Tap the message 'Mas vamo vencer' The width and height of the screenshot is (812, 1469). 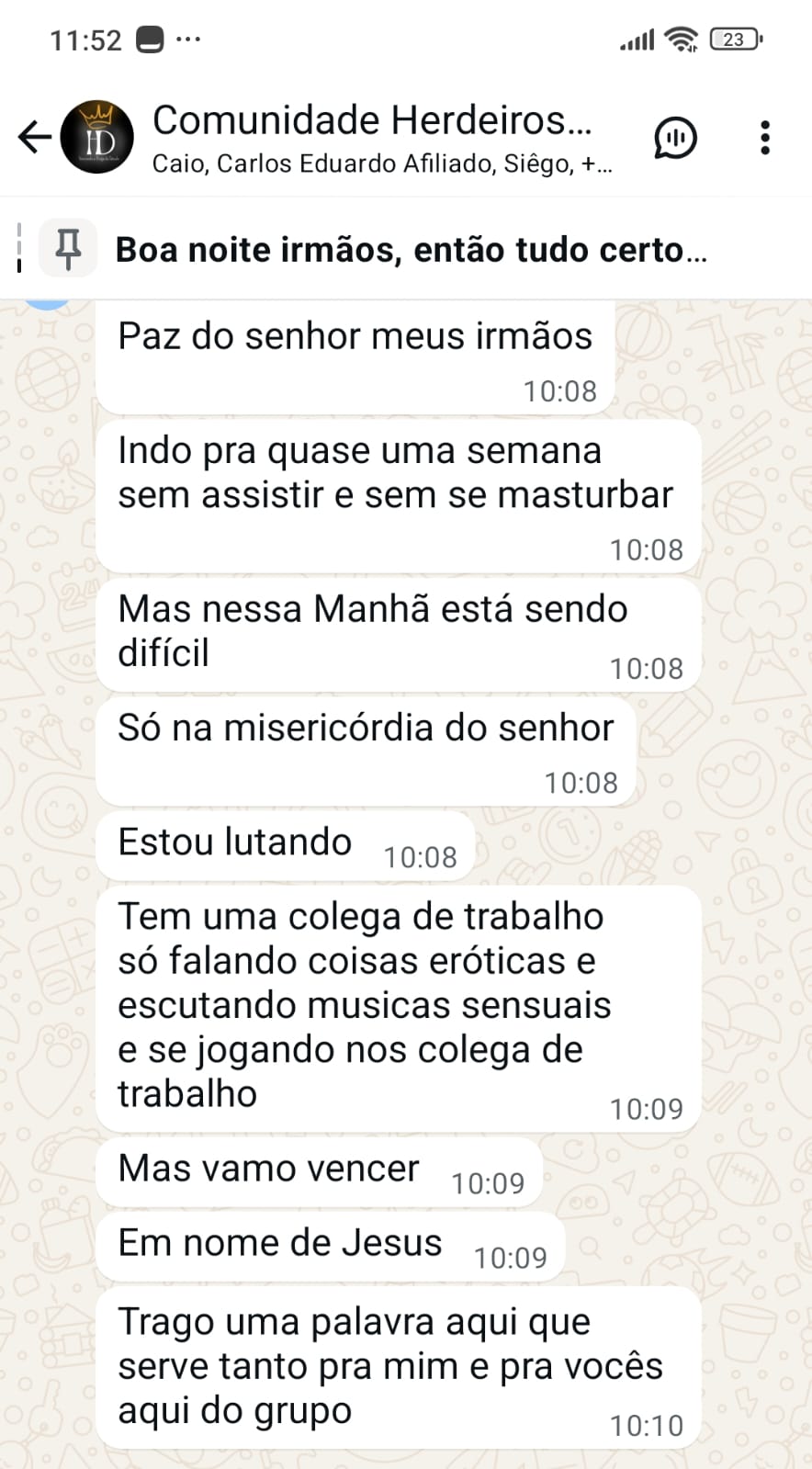[x=267, y=1168]
